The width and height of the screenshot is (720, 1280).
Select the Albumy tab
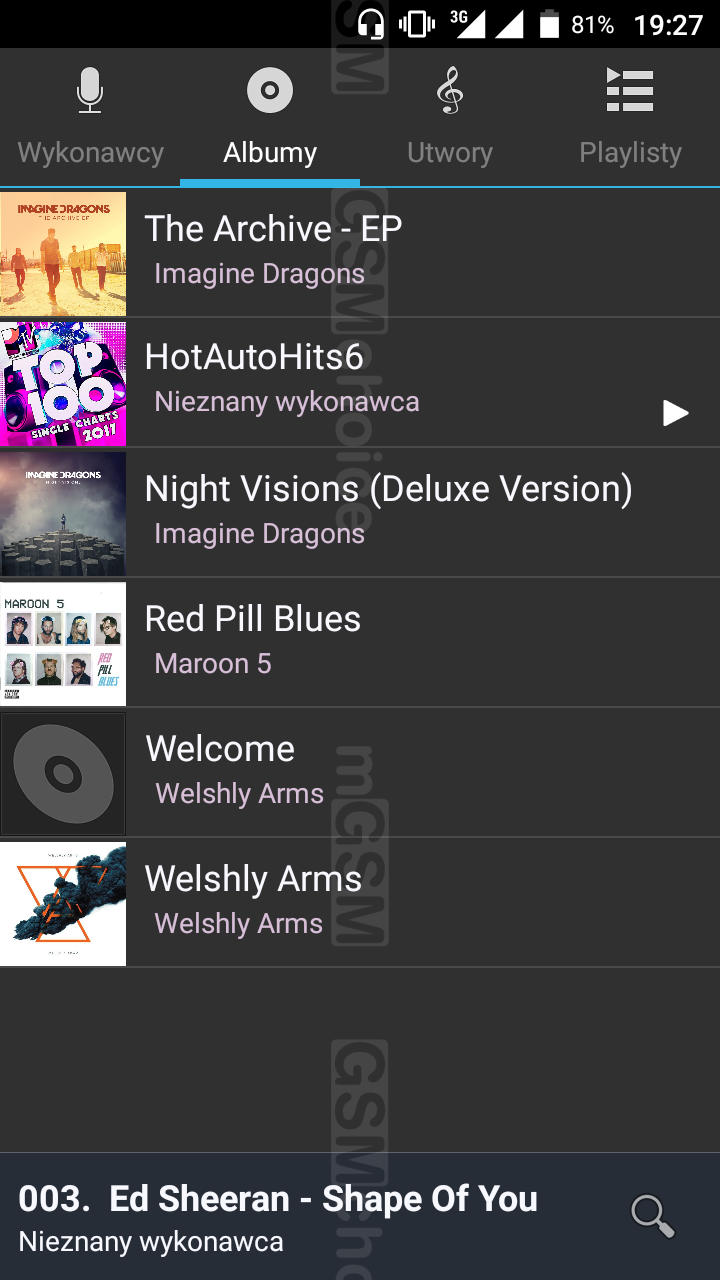270,117
